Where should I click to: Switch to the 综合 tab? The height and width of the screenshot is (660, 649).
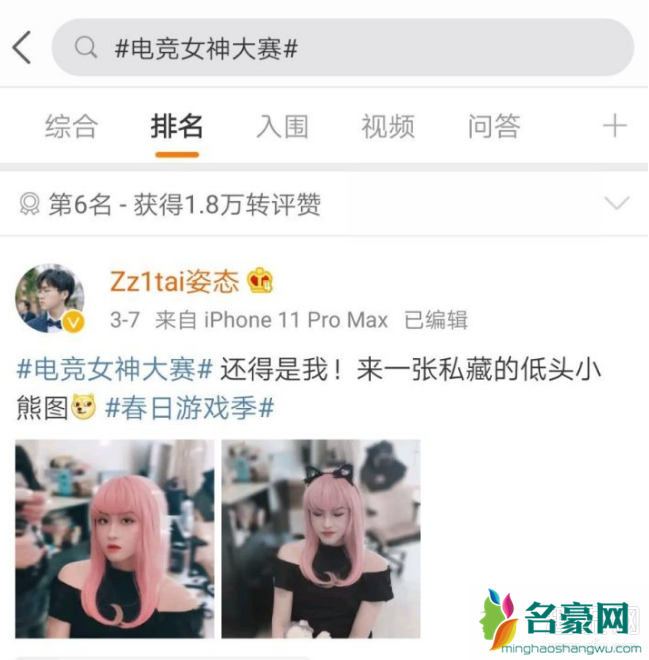(x=72, y=127)
